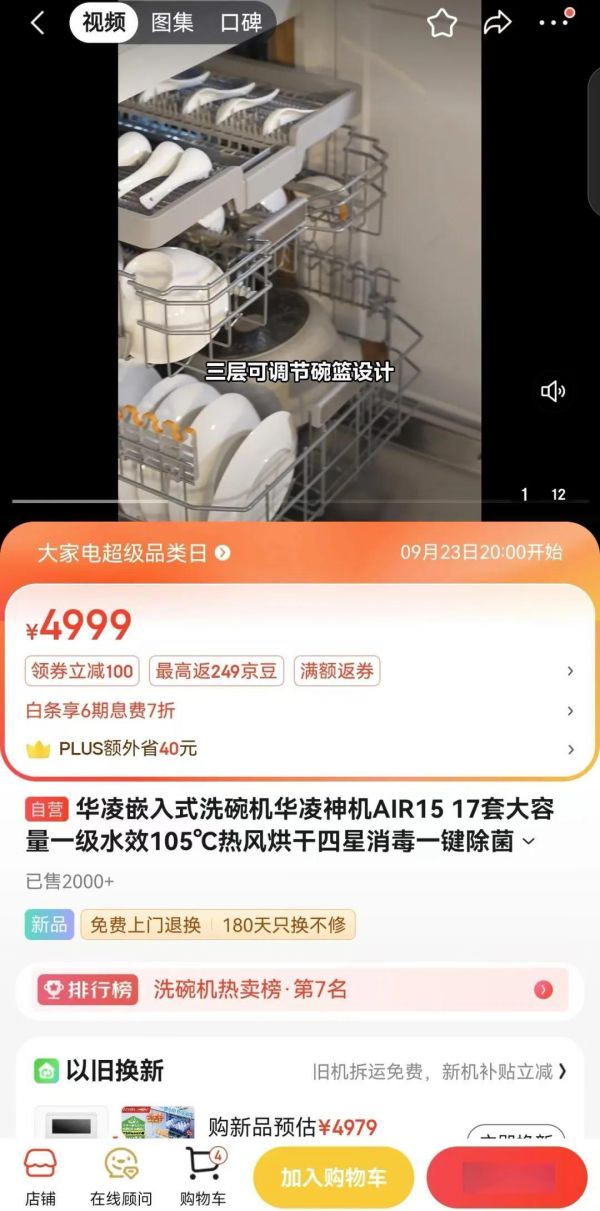Image resolution: width=600 pixels, height=1211 pixels.
Task: Switch to the 口碑 tab
Action: click(241, 23)
